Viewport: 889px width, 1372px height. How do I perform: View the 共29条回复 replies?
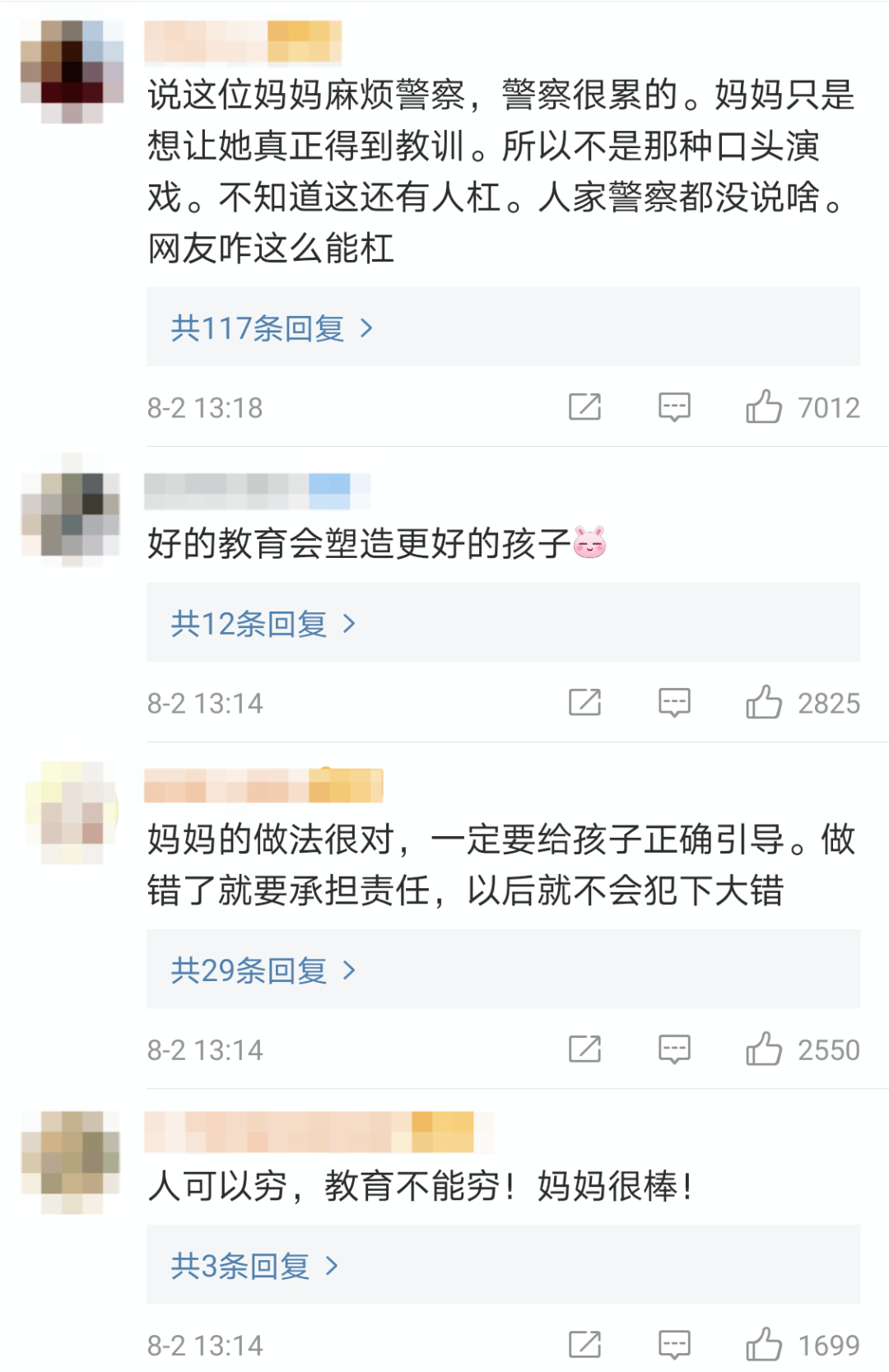coord(263,970)
